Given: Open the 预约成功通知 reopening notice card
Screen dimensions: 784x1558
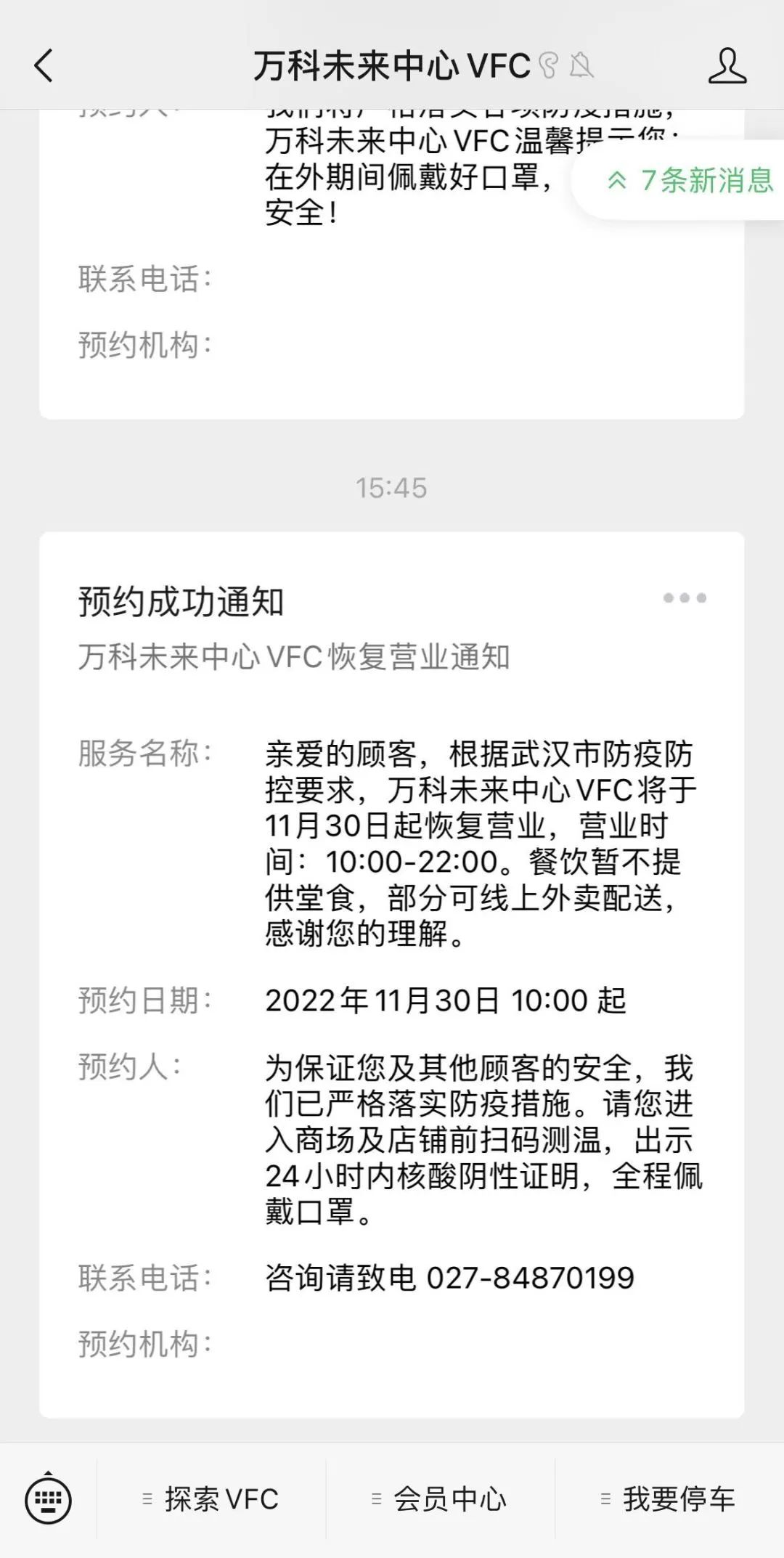Looking at the screenshot, I should (x=392, y=944).
